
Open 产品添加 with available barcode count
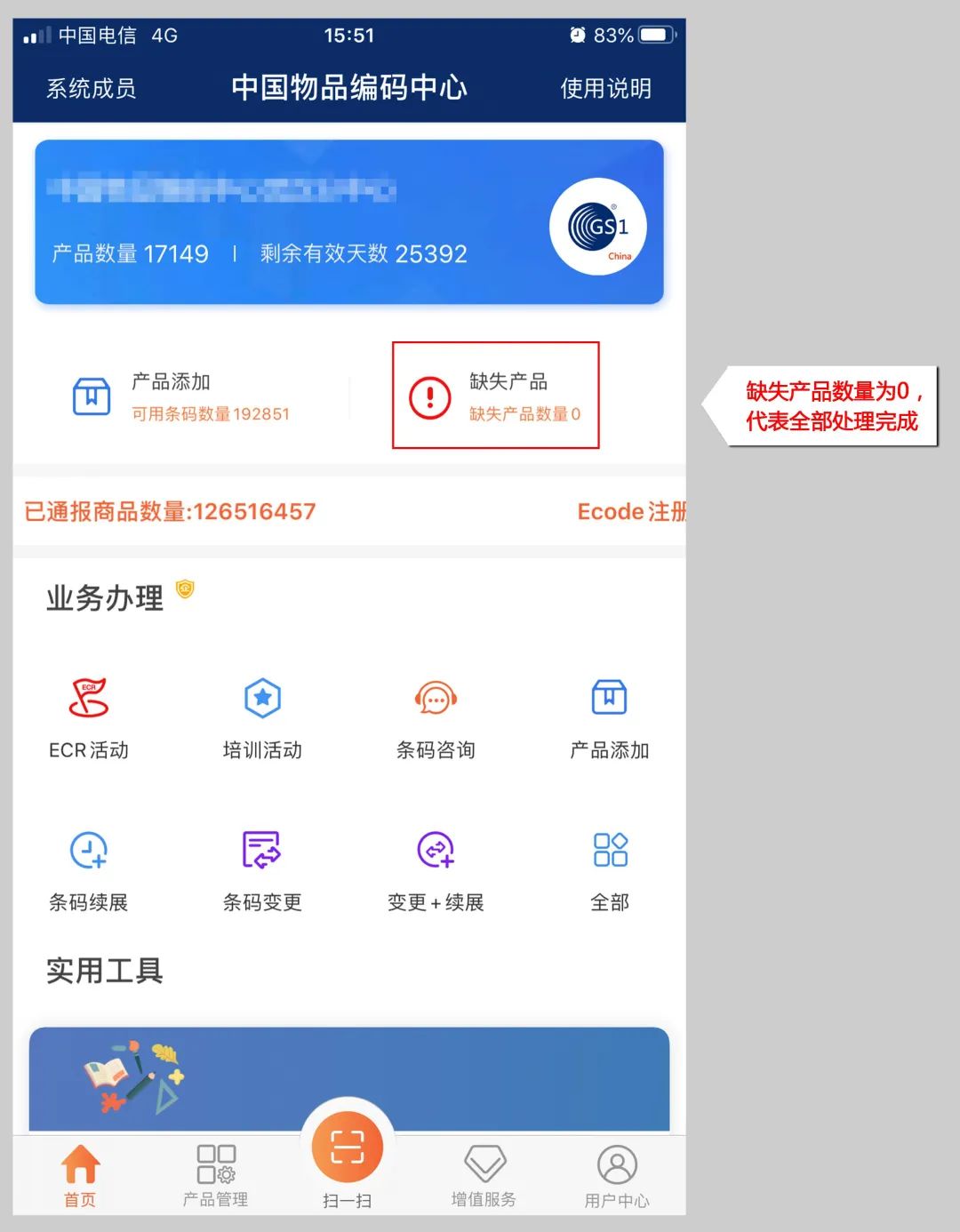(182, 396)
